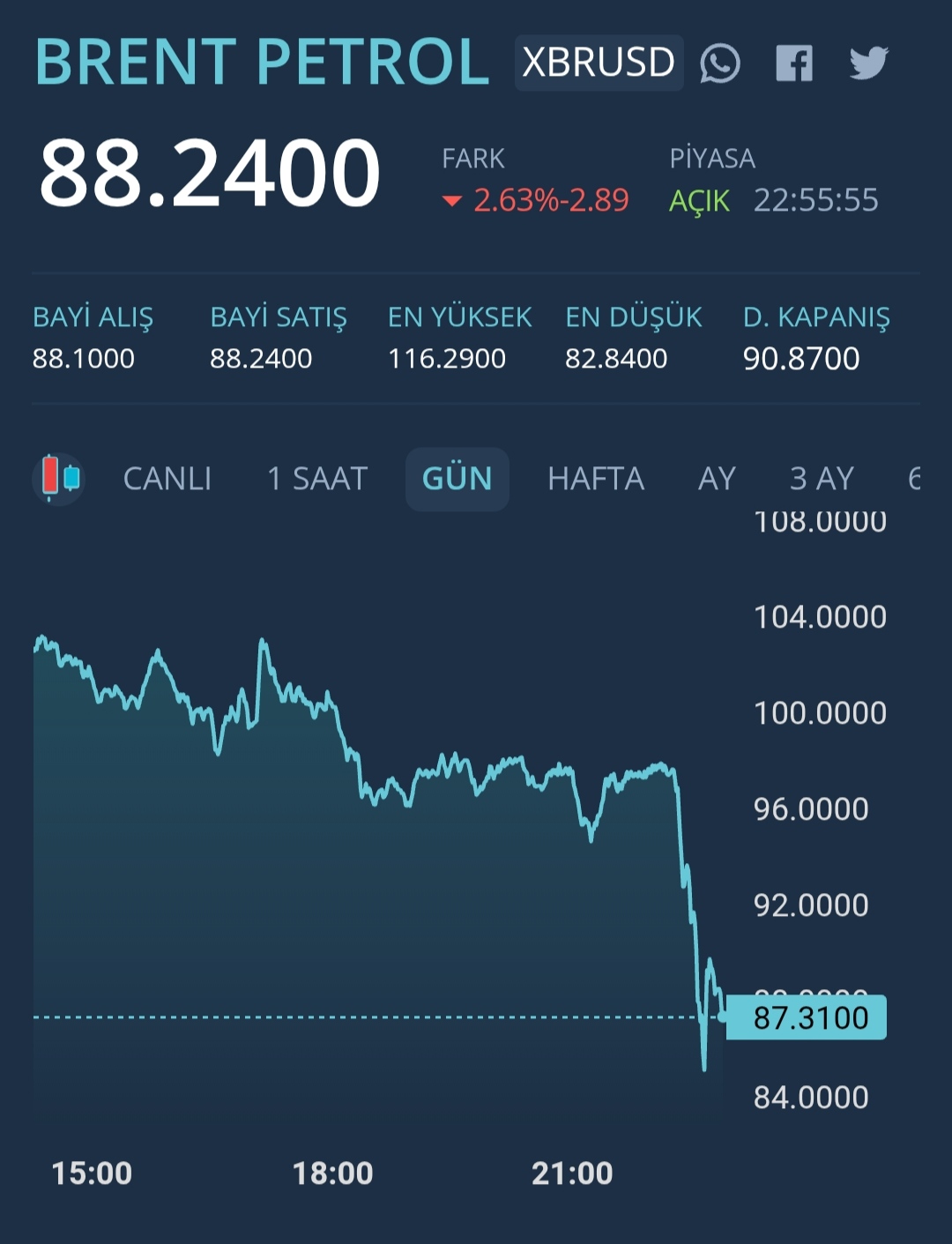Choose the 3 AY chart range
952x1244 pixels.
[822, 479]
